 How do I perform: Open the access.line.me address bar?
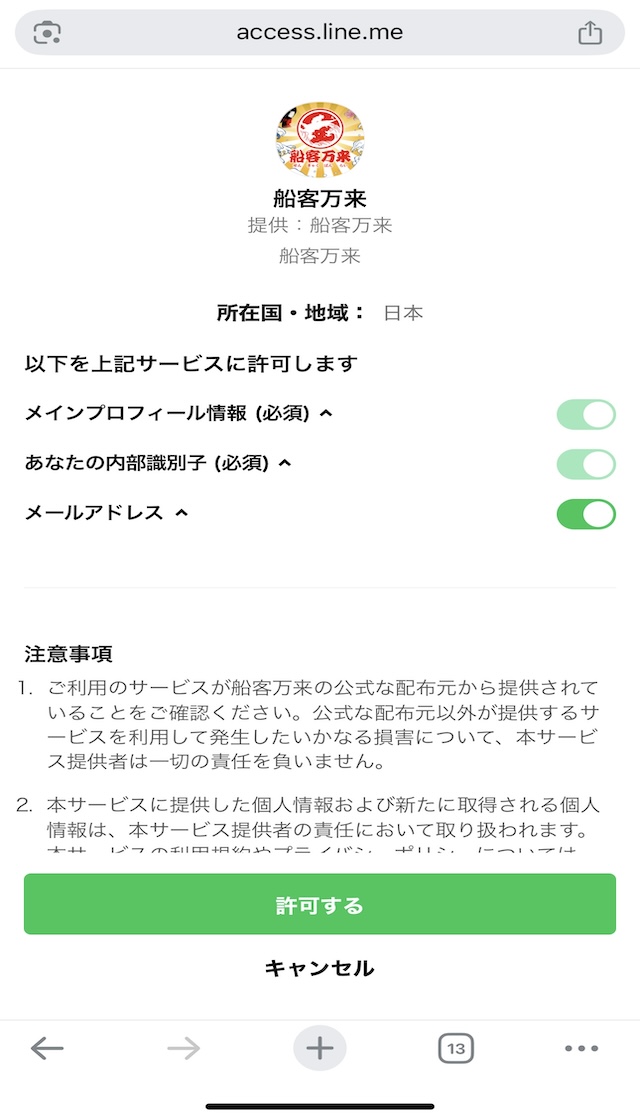coord(319,32)
